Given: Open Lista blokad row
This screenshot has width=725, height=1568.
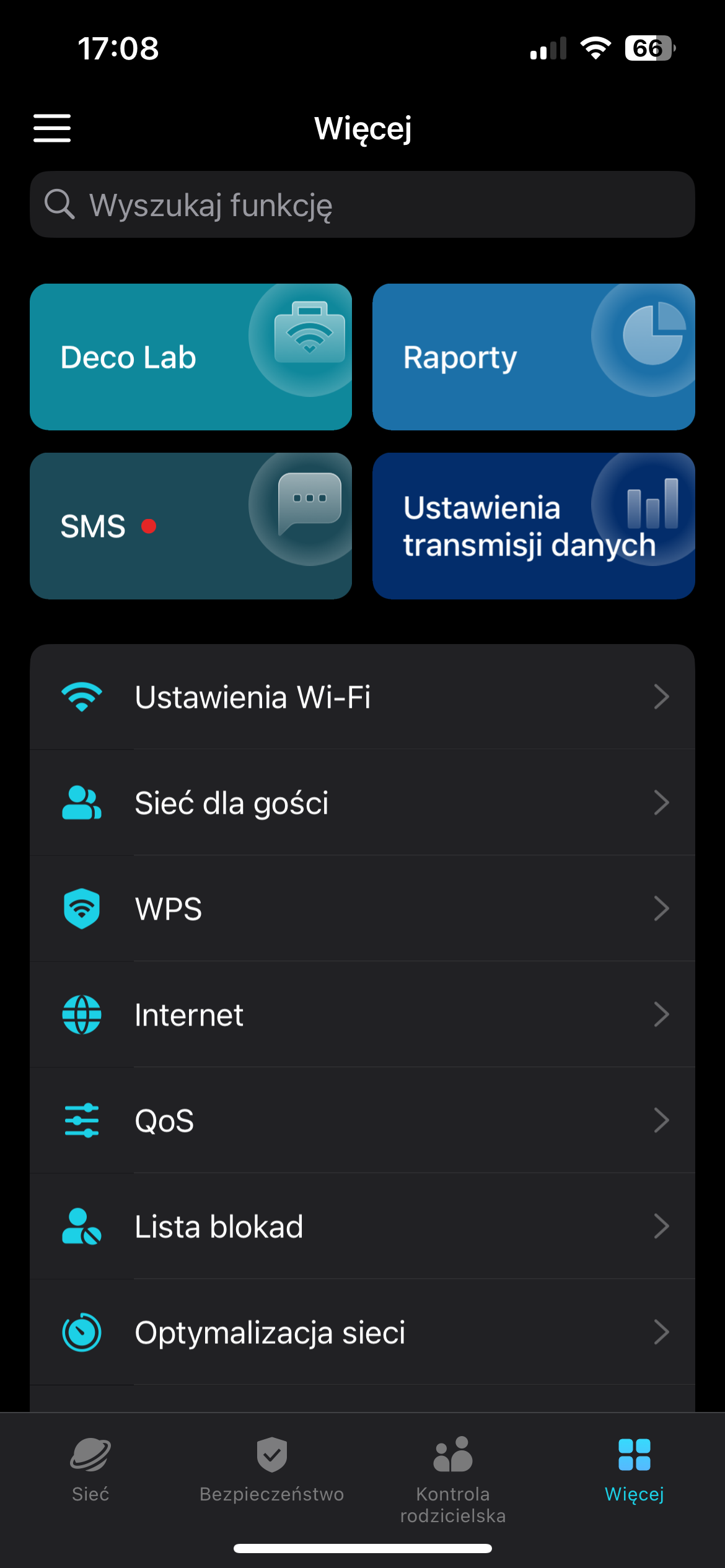Looking at the screenshot, I should (x=362, y=1227).
